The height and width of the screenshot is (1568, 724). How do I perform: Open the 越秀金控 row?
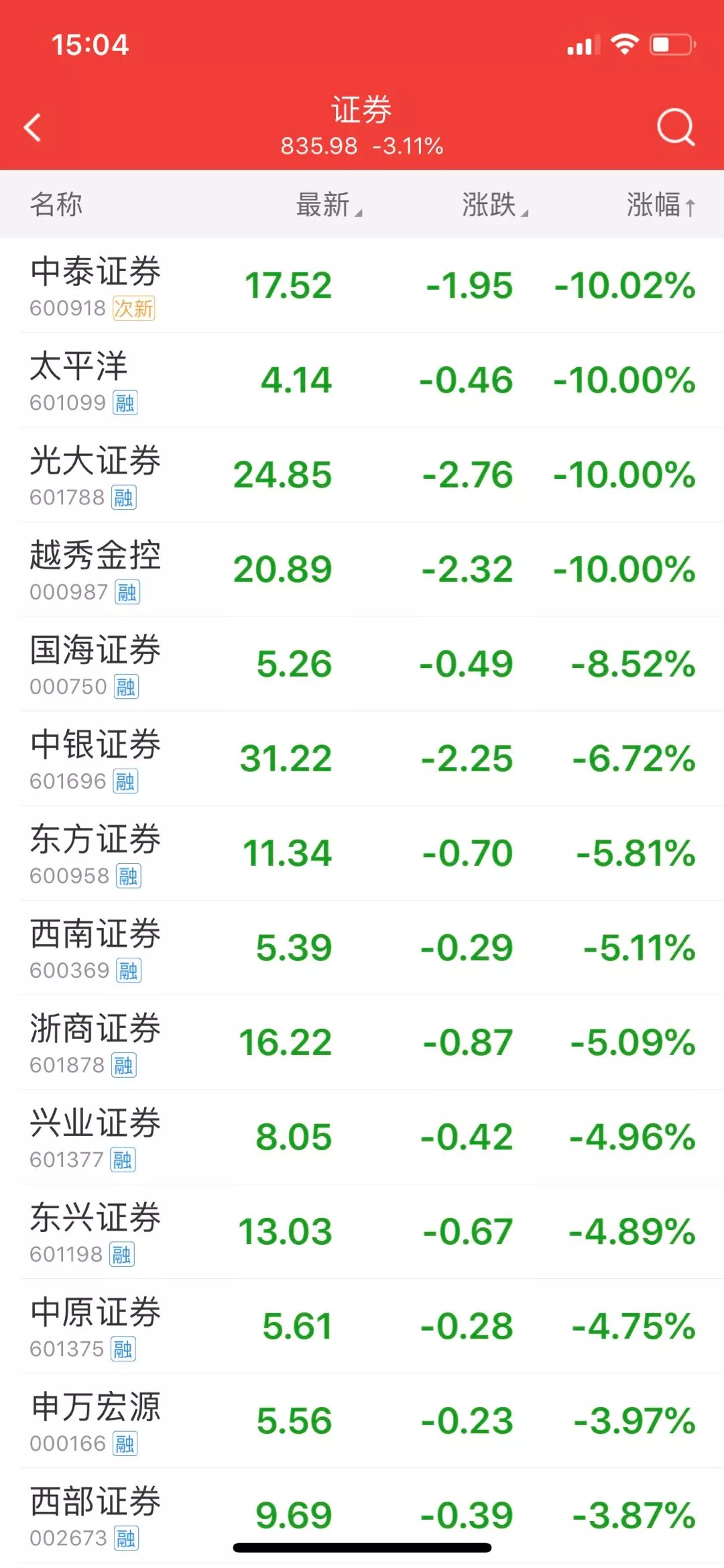[x=362, y=569]
